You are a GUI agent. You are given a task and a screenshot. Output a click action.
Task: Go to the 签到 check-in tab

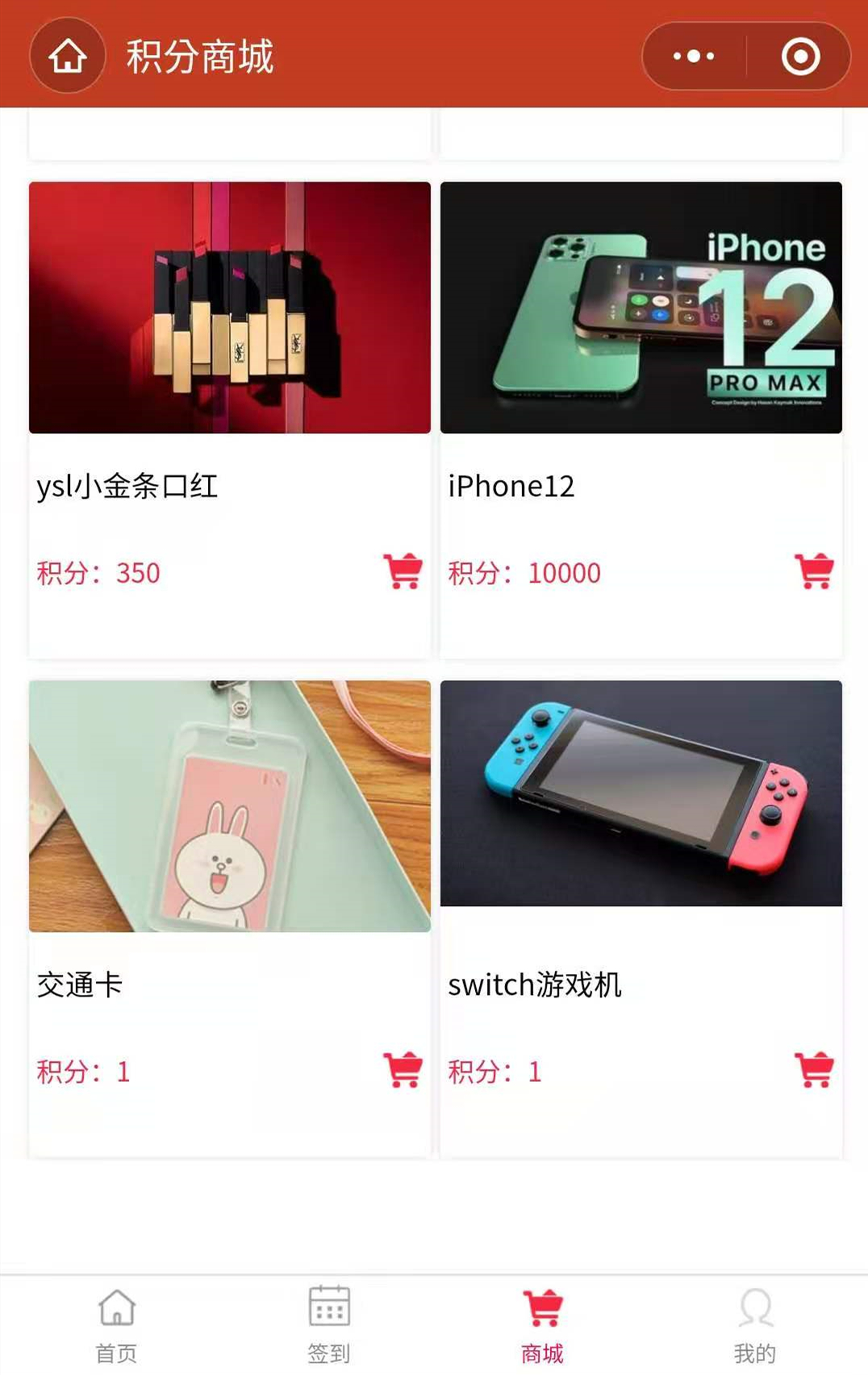pos(329,1325)
